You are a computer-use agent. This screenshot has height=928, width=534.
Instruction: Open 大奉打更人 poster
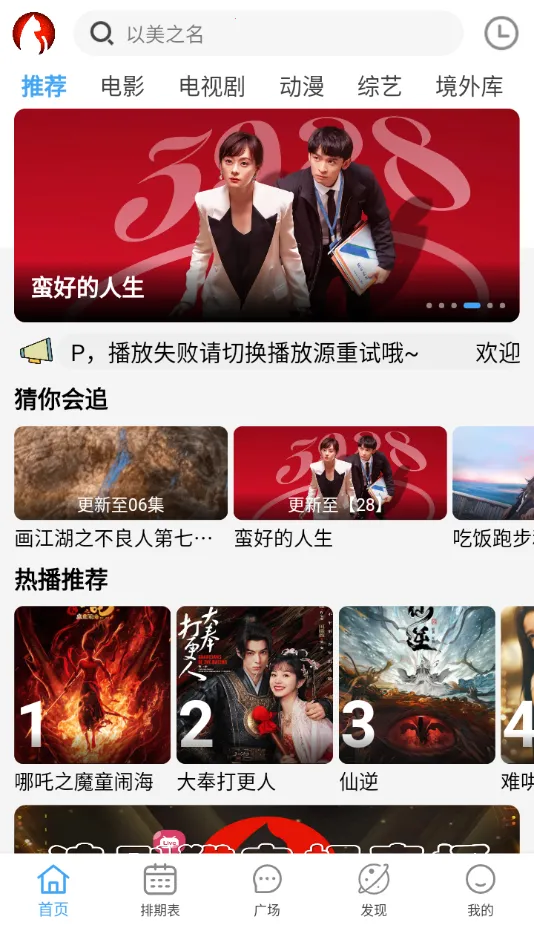coord(255,700)
